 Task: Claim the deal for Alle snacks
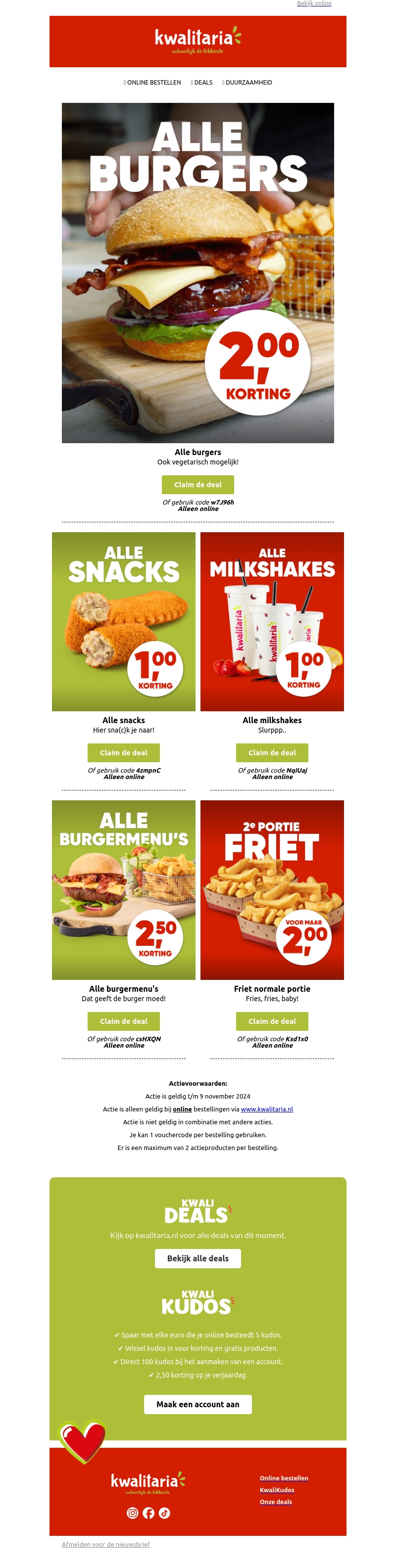[x=124, y=752]
